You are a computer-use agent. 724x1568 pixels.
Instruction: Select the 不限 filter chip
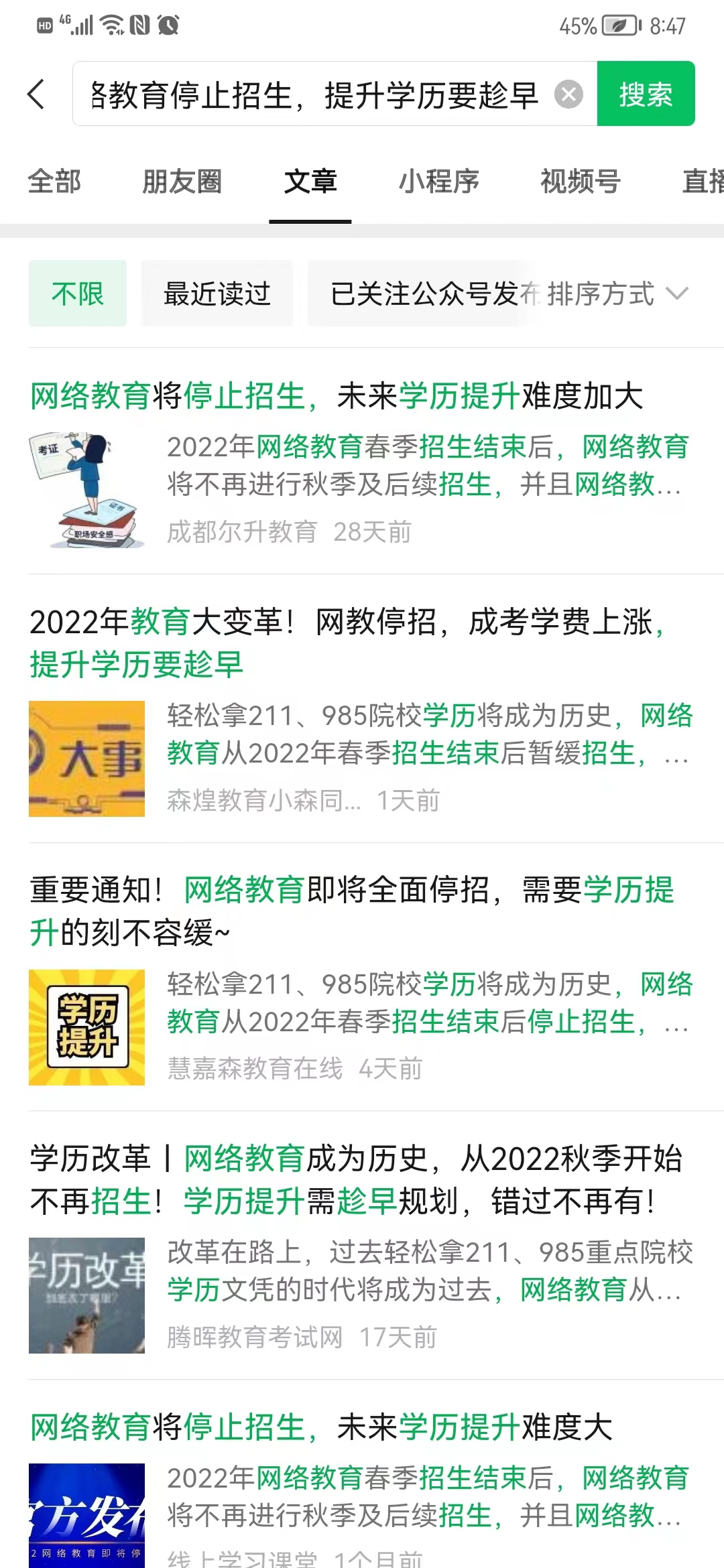pos(78,293)
